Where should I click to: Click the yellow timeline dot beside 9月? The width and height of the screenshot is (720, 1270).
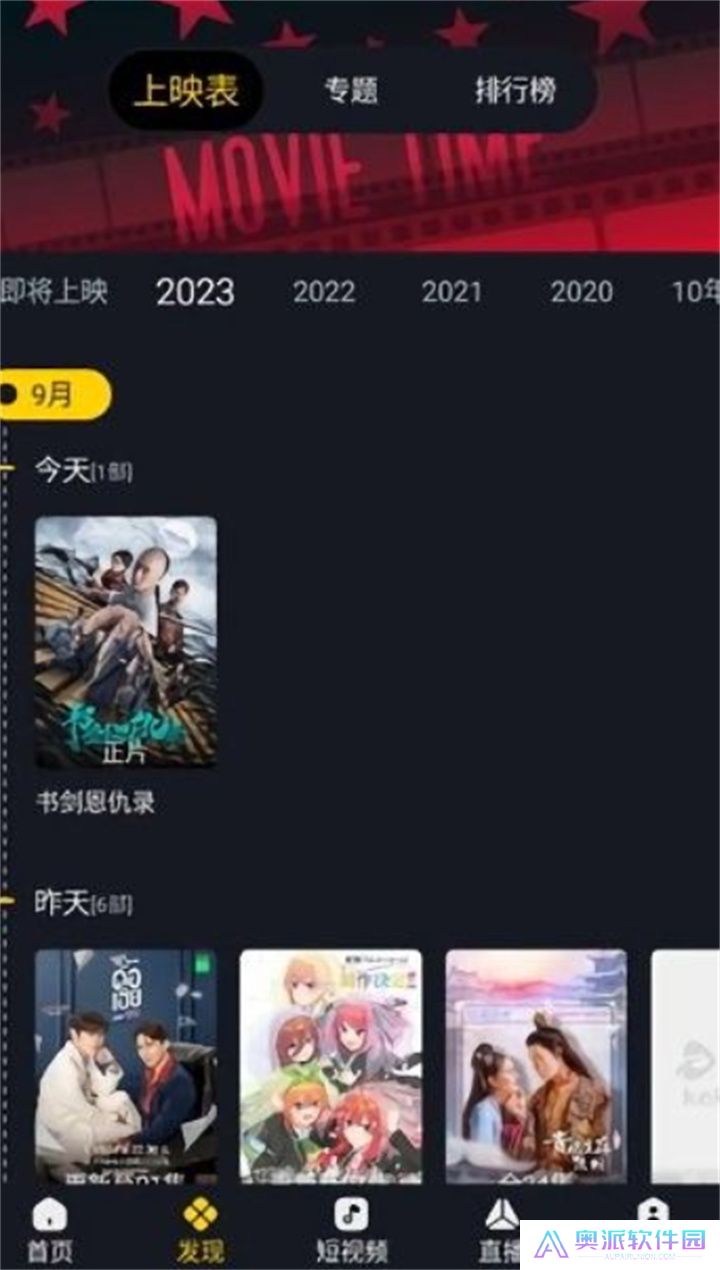tap(8, 395)
